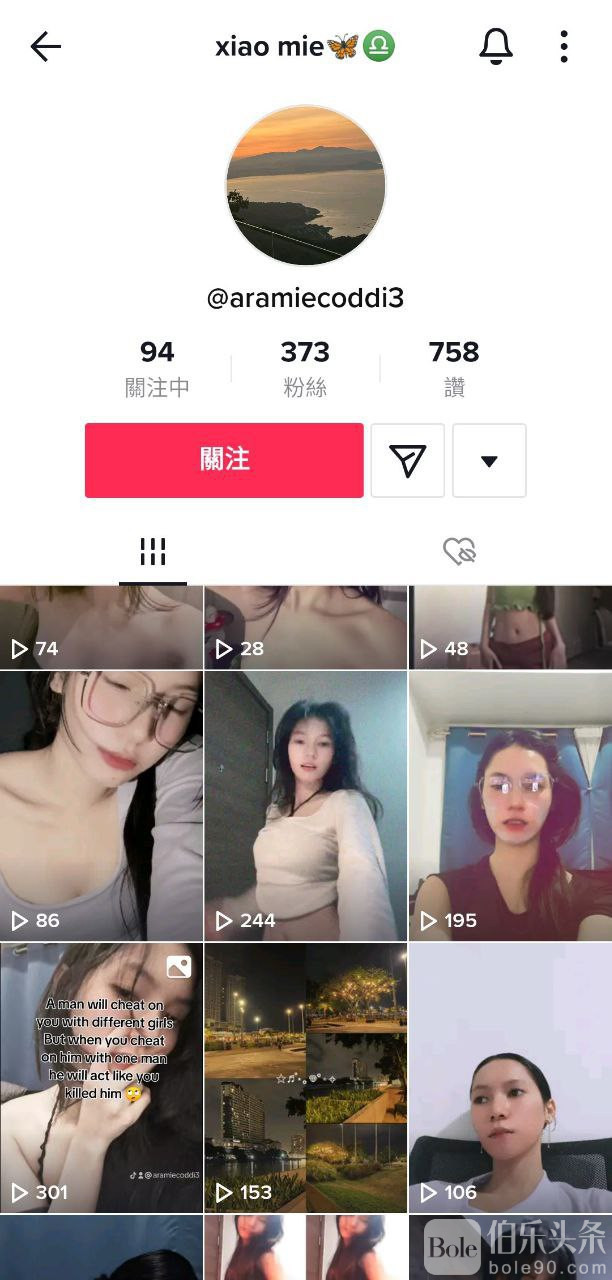The image size is (612, 1280).
Task: Open the photo post with 301 views
Action: [x=101, y=1078]
